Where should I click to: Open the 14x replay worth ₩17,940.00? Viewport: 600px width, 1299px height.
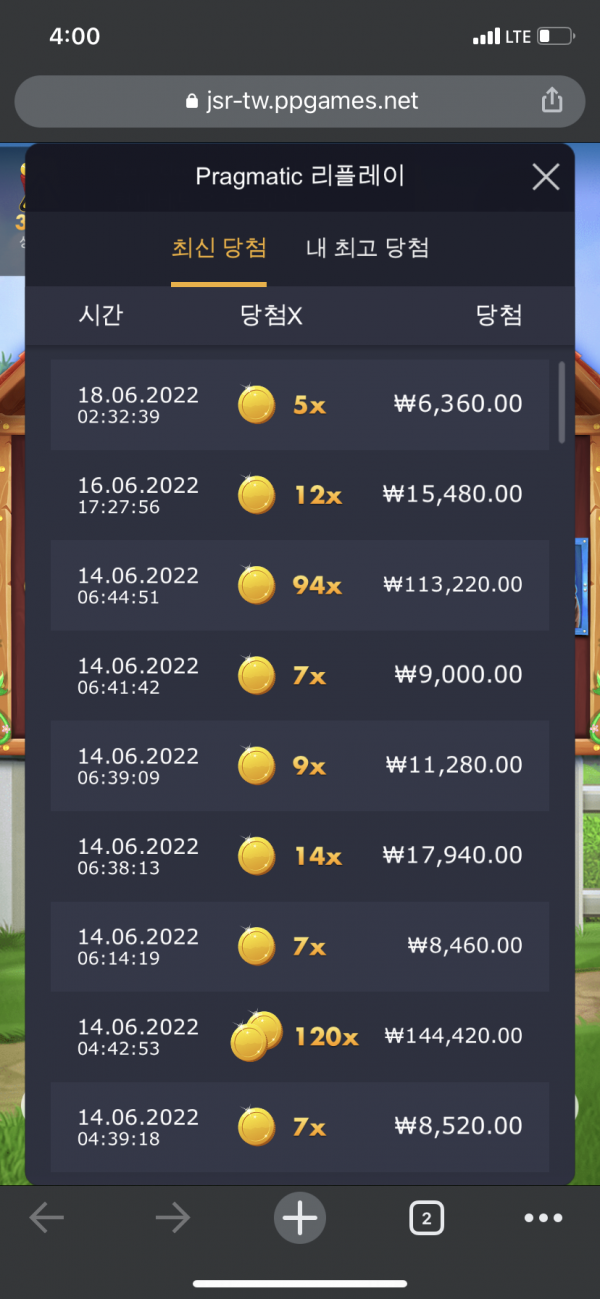pos(300,856)
